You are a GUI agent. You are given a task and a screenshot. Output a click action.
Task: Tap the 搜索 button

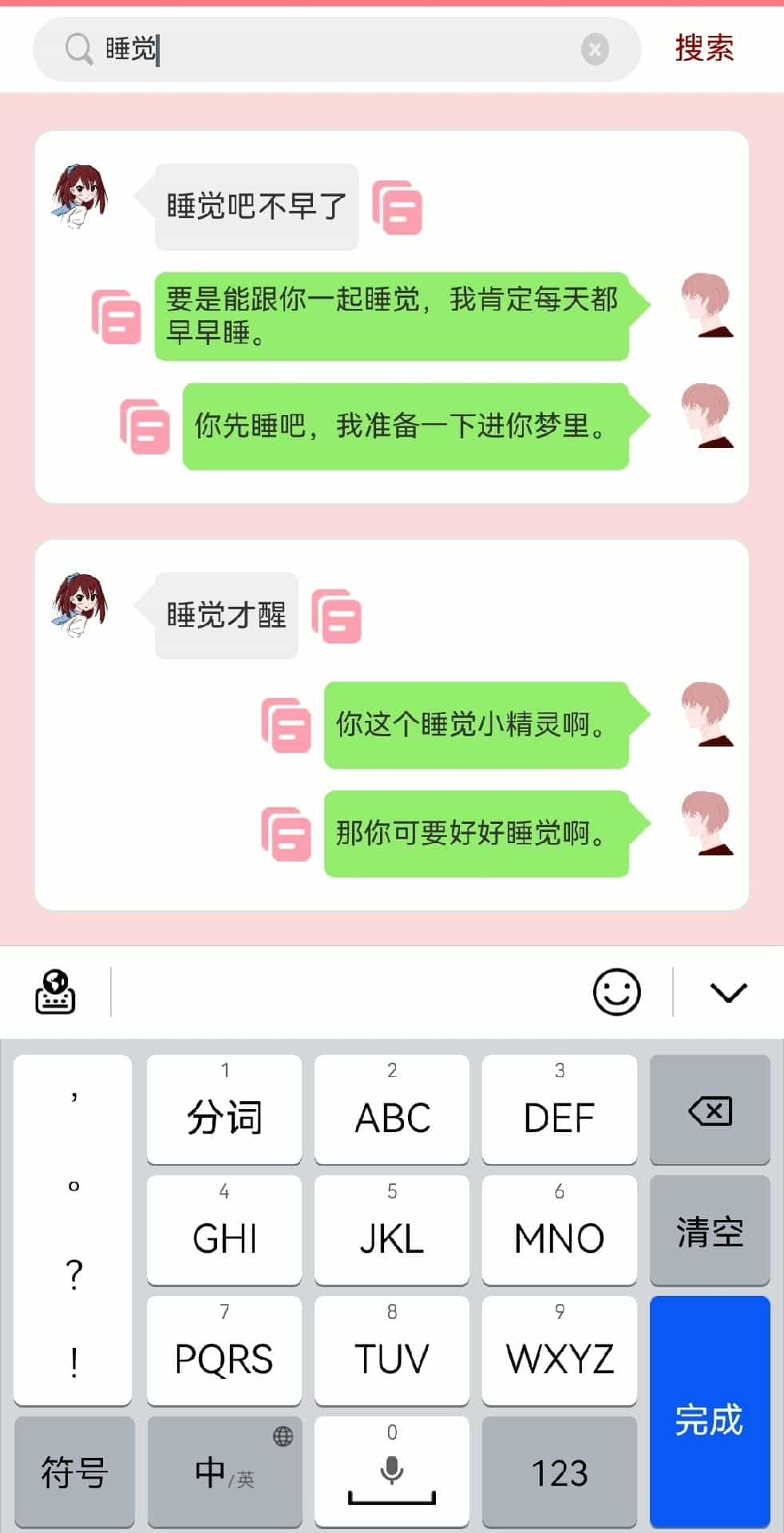(x=703, y=48)
